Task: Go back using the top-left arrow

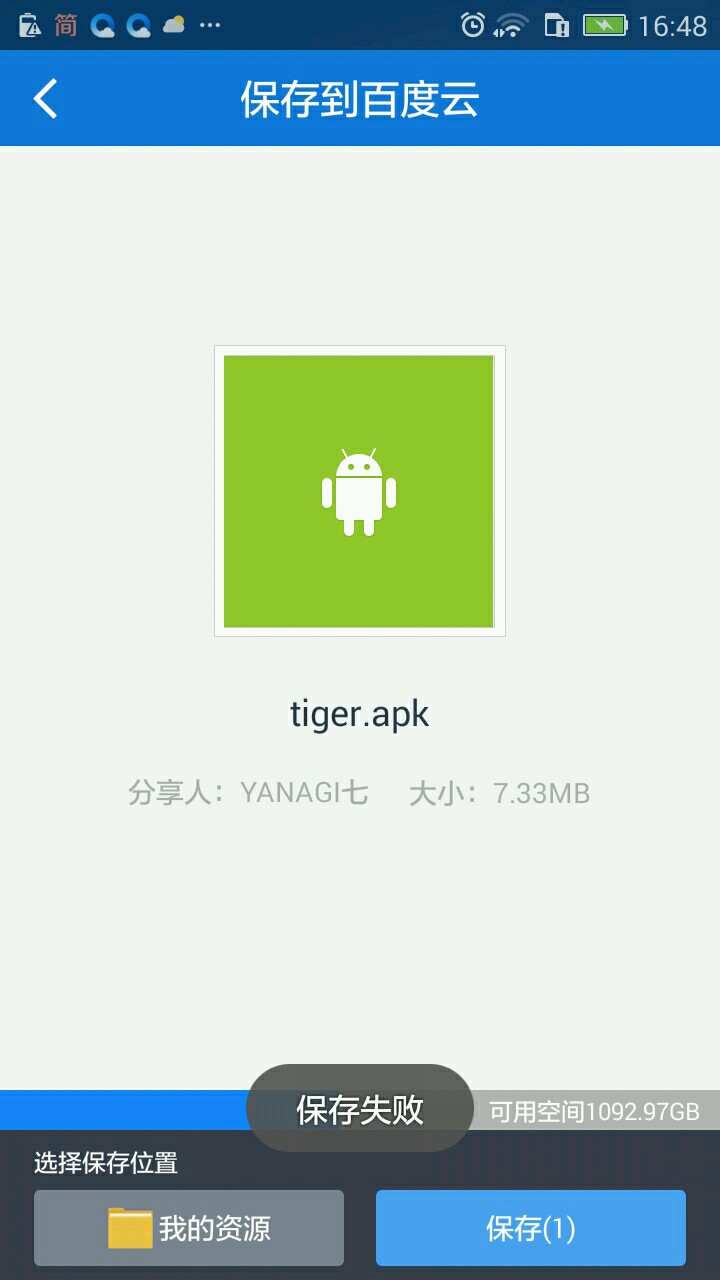Action: (45, 99)
